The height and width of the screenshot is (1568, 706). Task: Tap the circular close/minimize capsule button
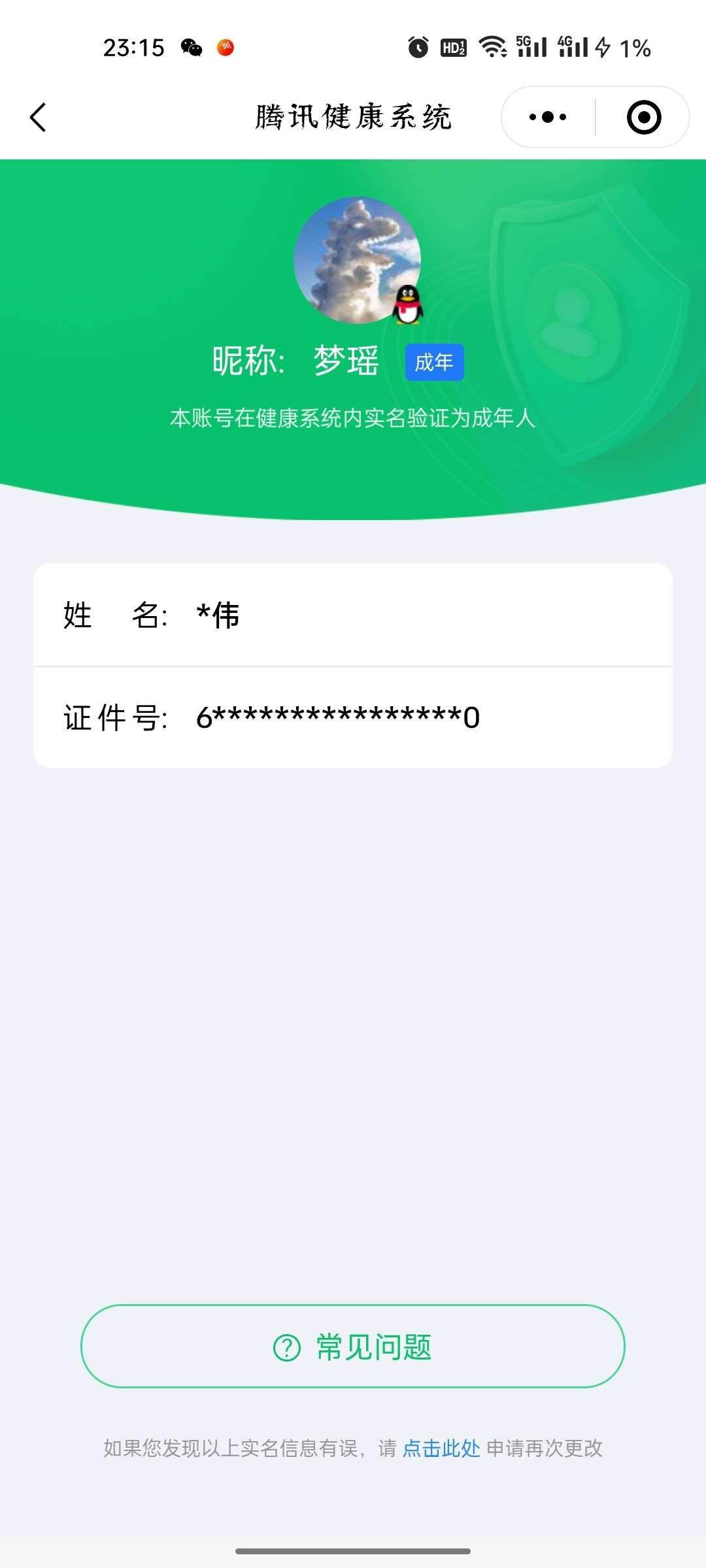[x=643, y=116]
